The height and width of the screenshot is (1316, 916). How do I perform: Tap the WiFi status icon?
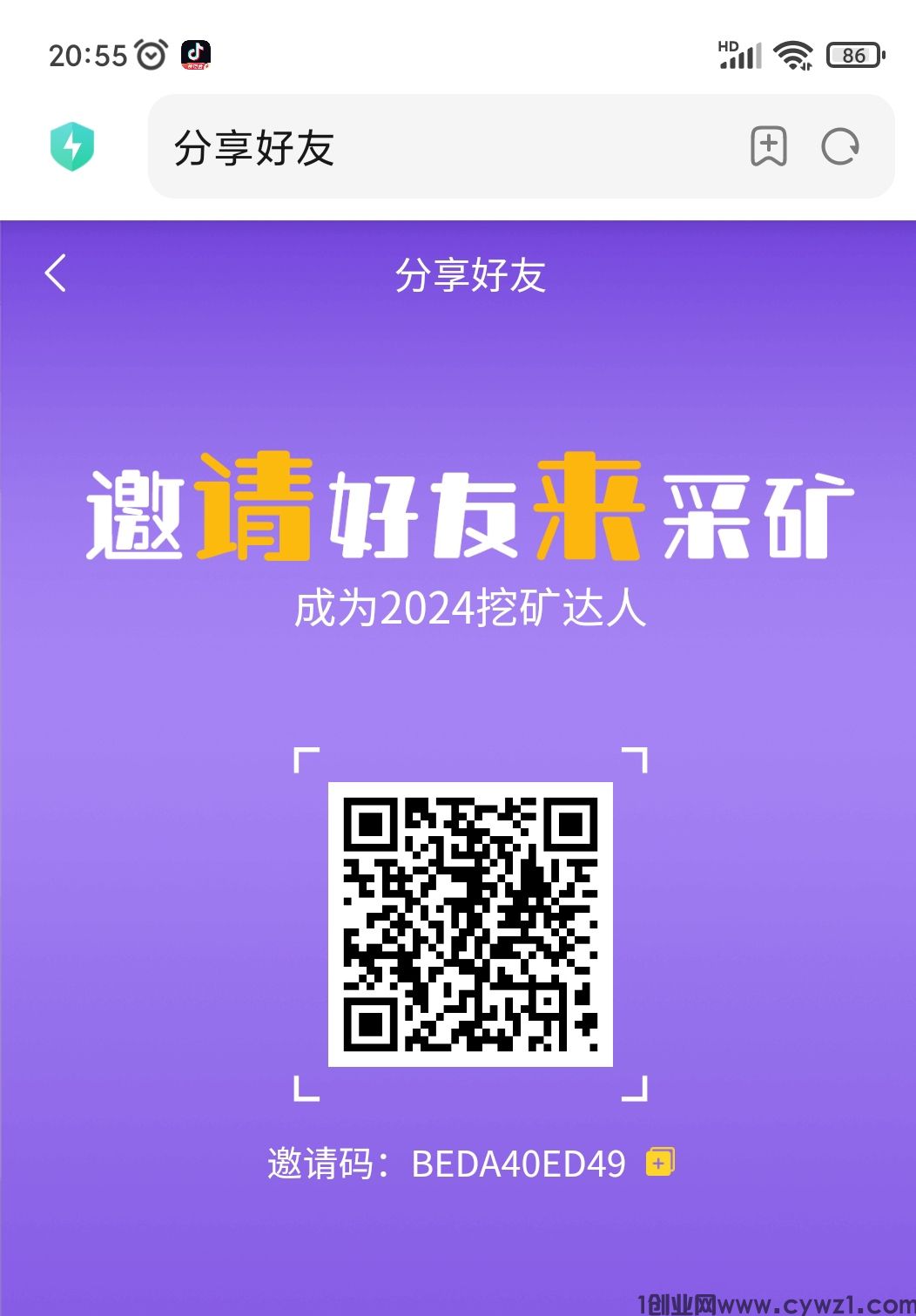tap(793, 54)
